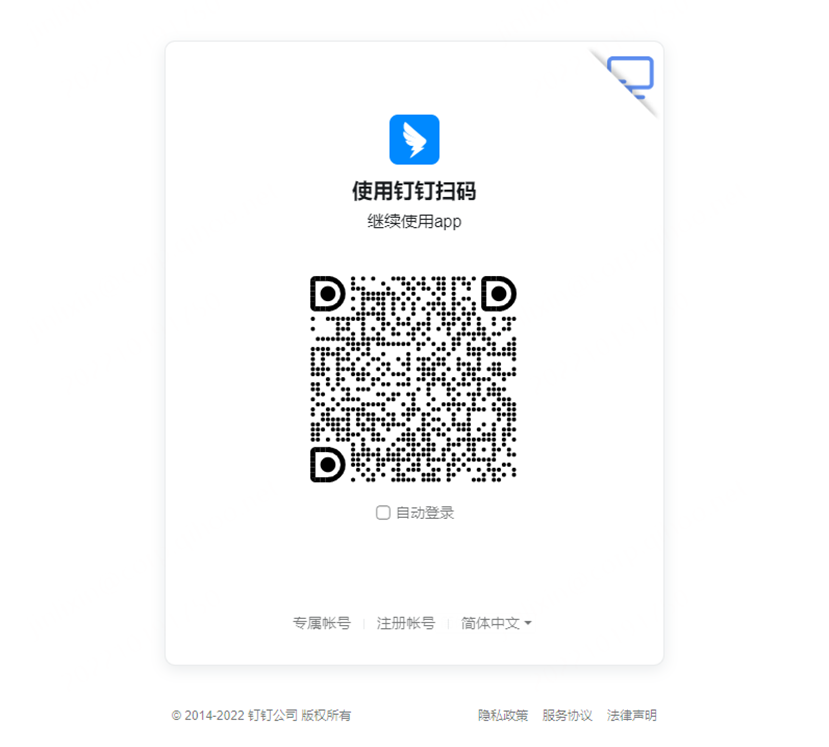Viewport: 829px width, 747px height.
Task: Open the 隐私政策 link
Action: 502,716
